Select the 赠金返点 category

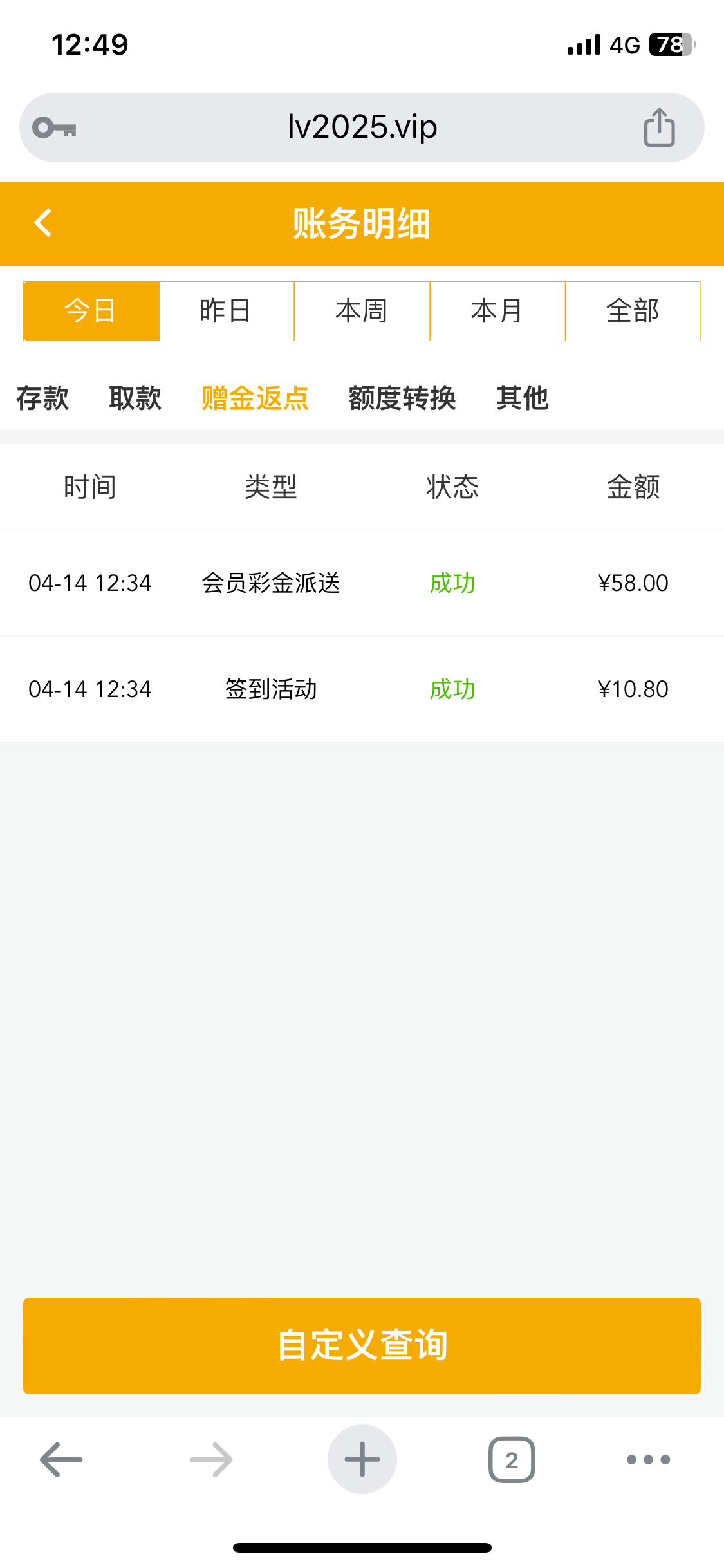tap(255, 398)
